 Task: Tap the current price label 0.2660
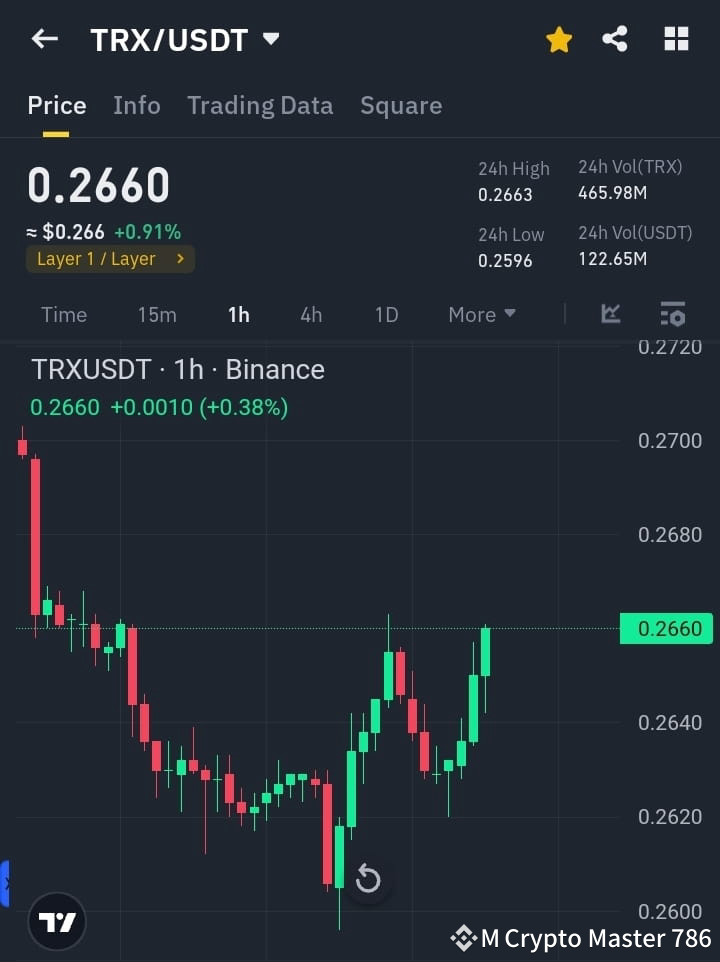point(666,628)
